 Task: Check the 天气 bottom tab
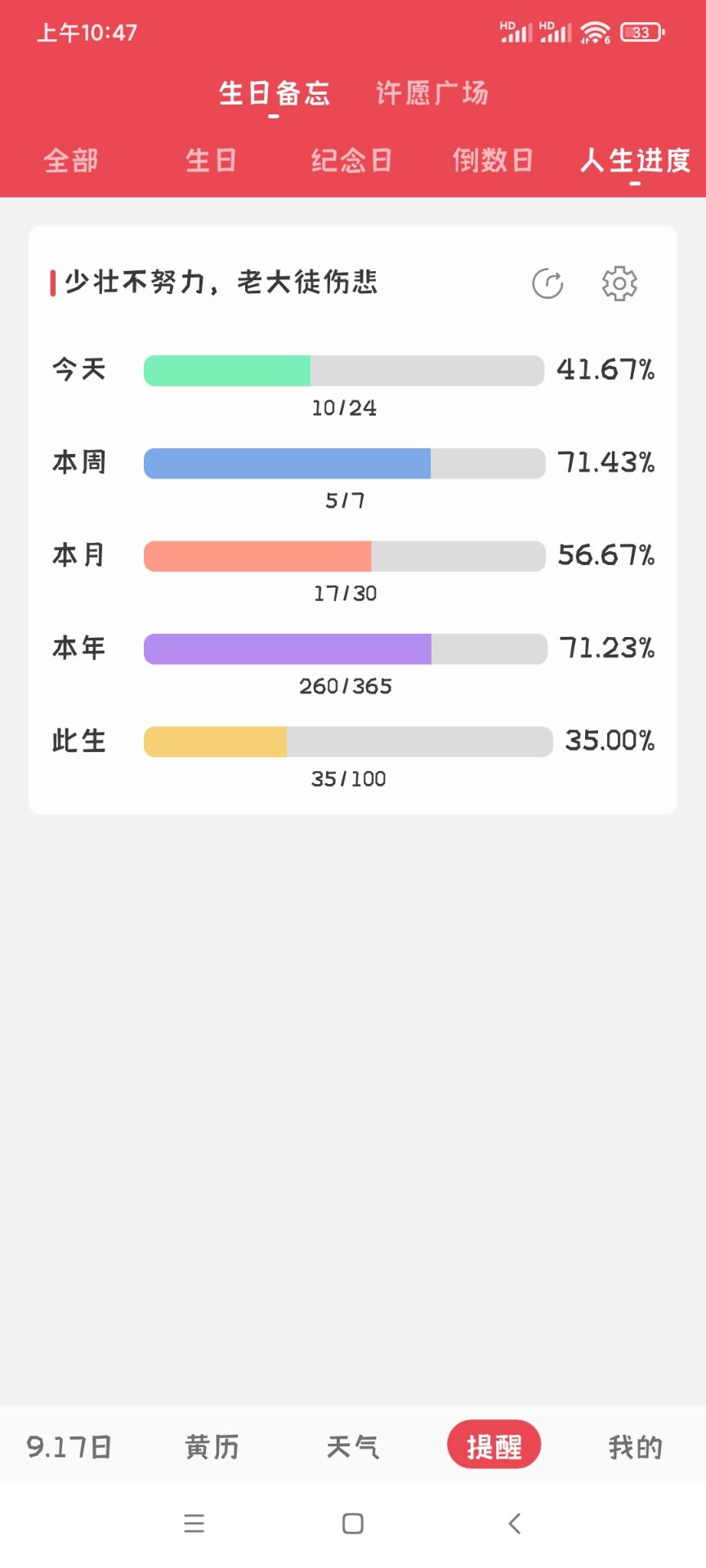[353, 1447]
